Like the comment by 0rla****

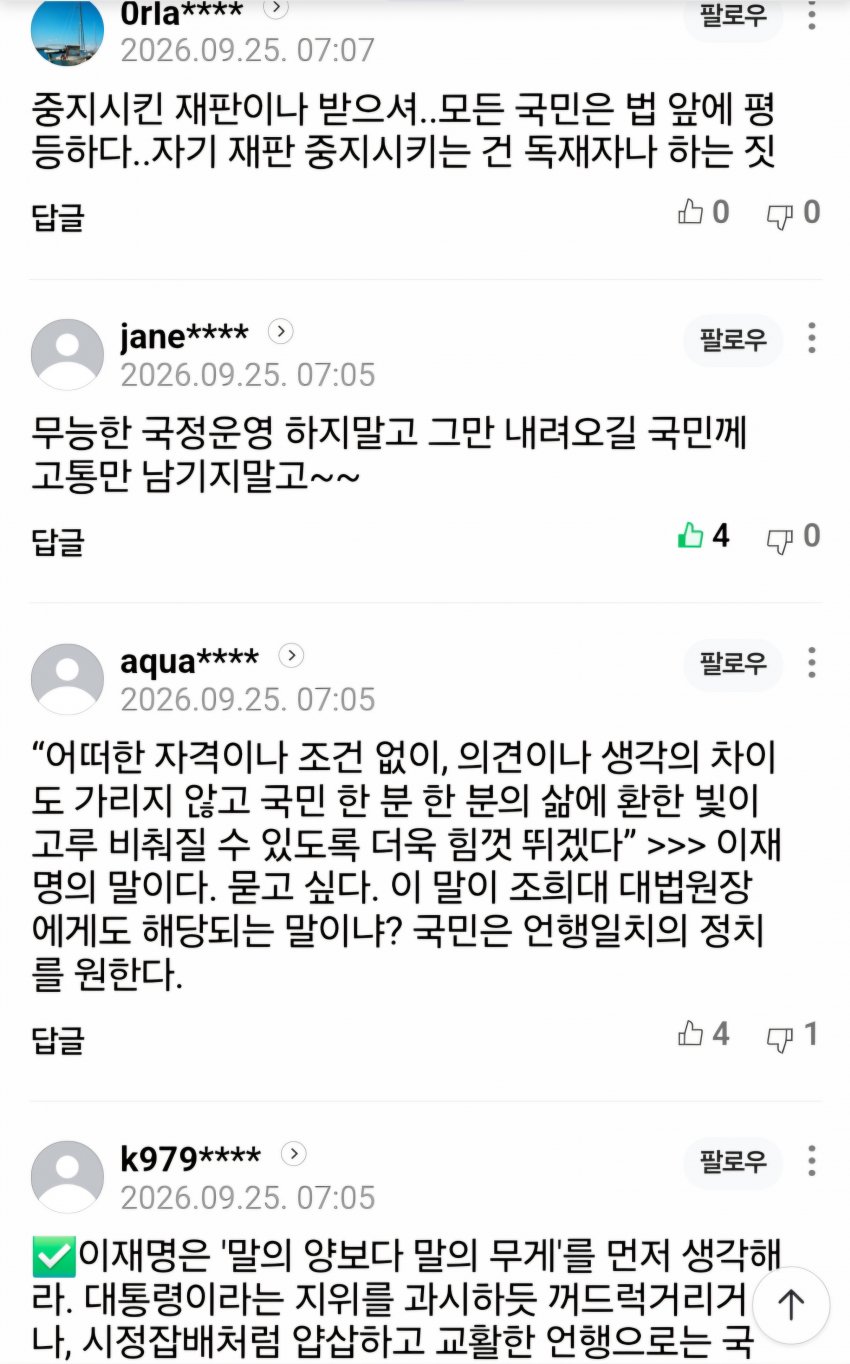click(x=704, y=213)
